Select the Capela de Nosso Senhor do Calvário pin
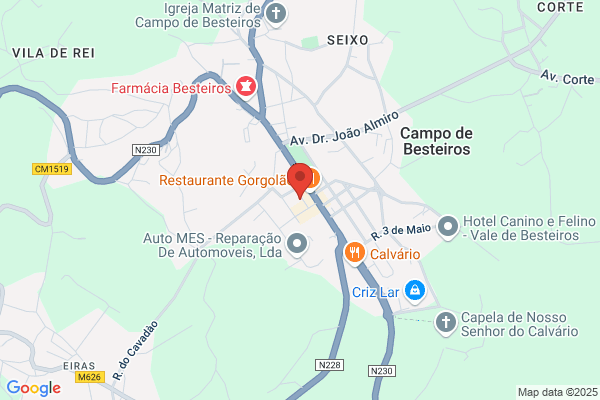Screen dimensions: 600x400 tap(446, 324)
